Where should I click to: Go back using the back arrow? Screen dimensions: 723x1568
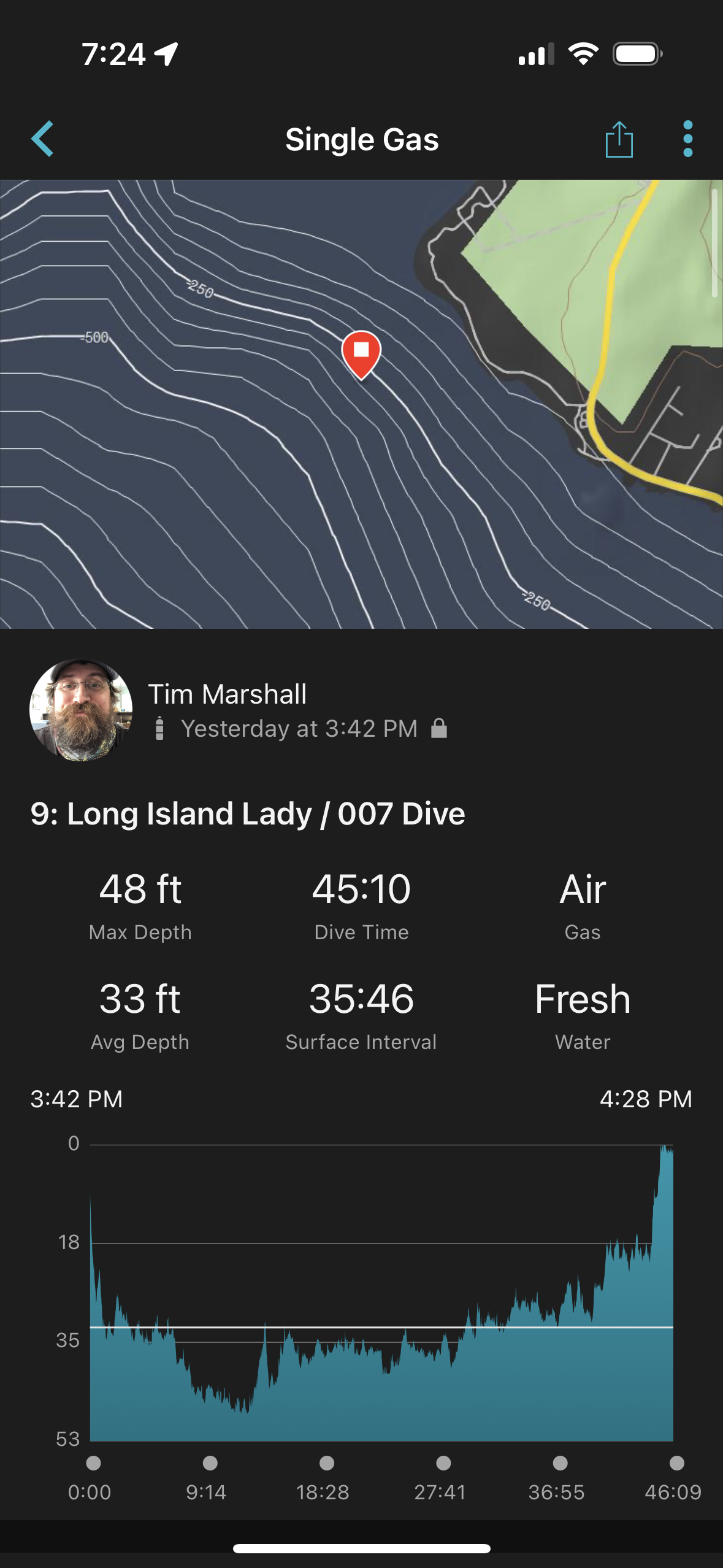(x=43, y=139)
